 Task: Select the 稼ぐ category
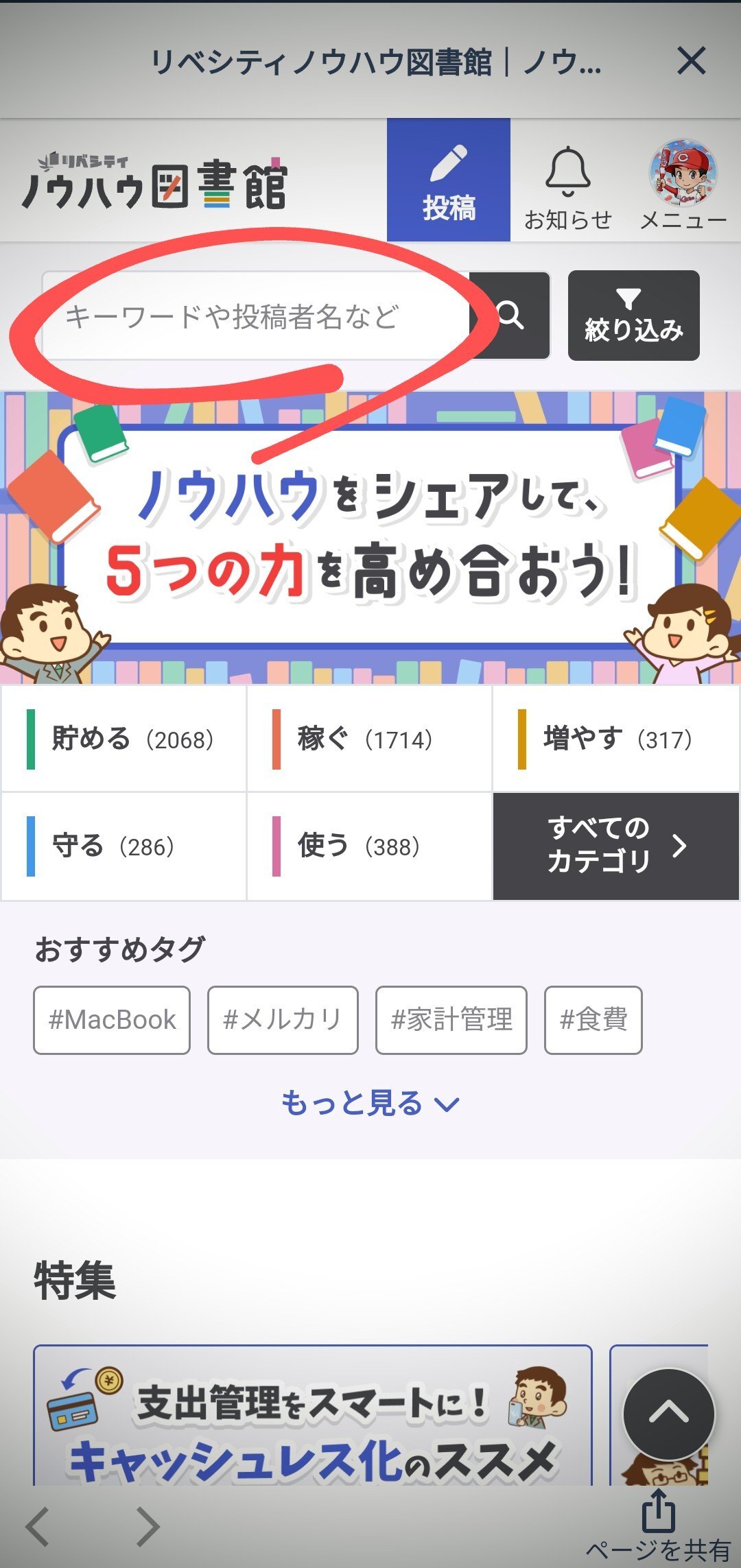pyautogui.click(x=369, y=739)
